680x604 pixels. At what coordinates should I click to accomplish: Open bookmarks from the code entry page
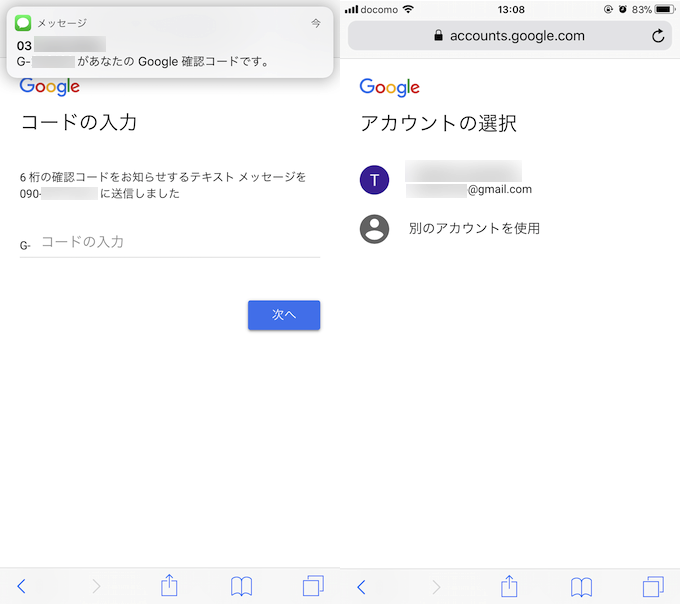click(241, 587)
